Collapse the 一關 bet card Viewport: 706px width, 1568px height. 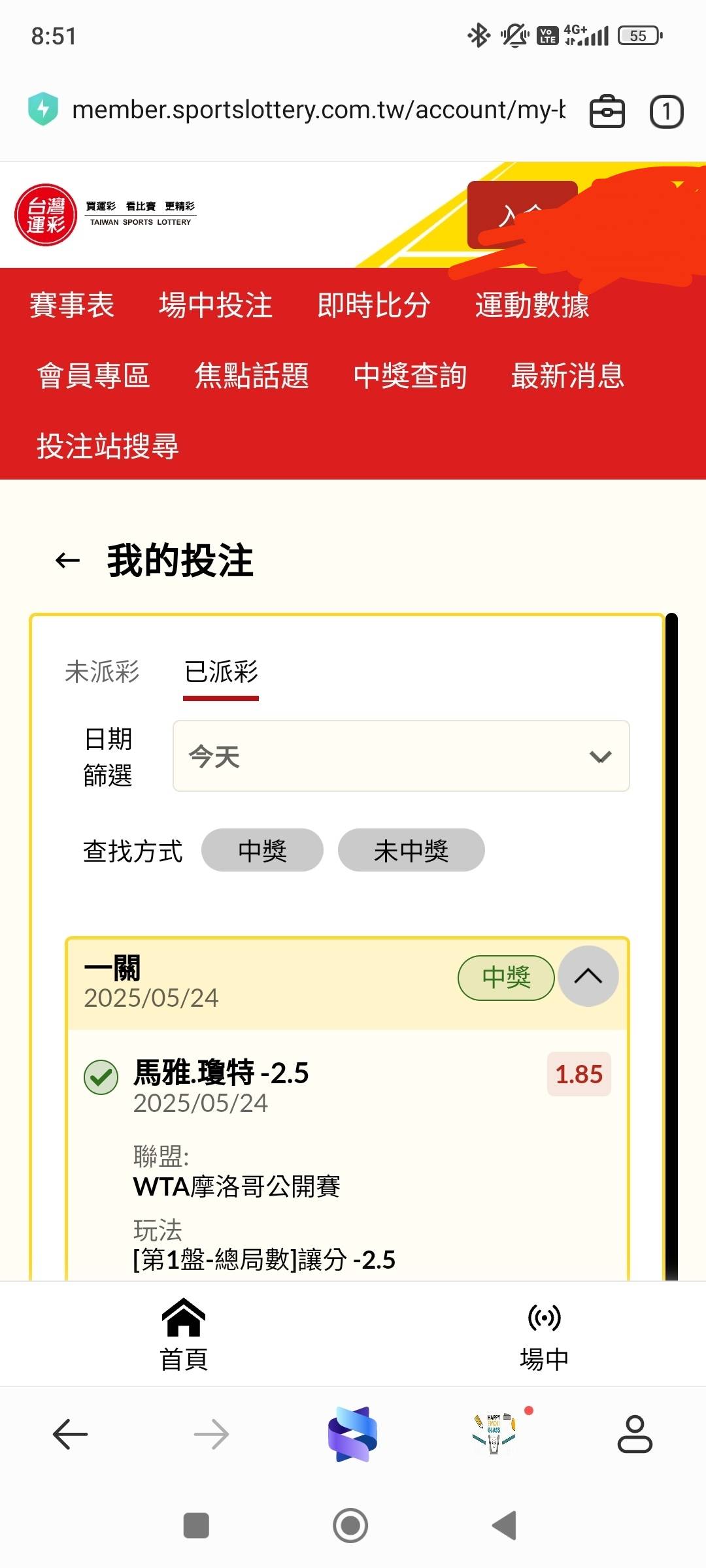[x=588, y=976]
